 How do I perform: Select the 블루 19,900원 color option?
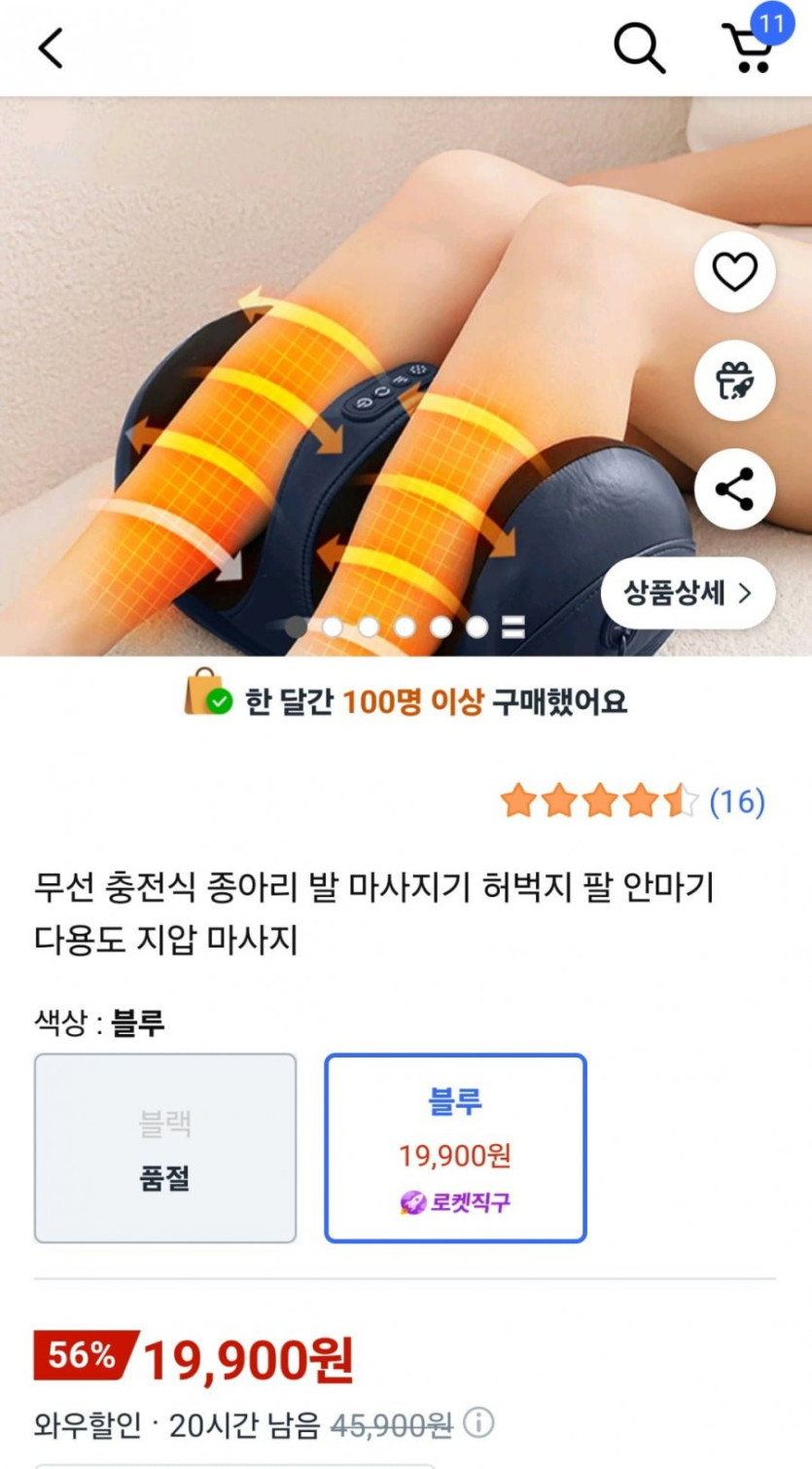click(x=455, y=1148)
